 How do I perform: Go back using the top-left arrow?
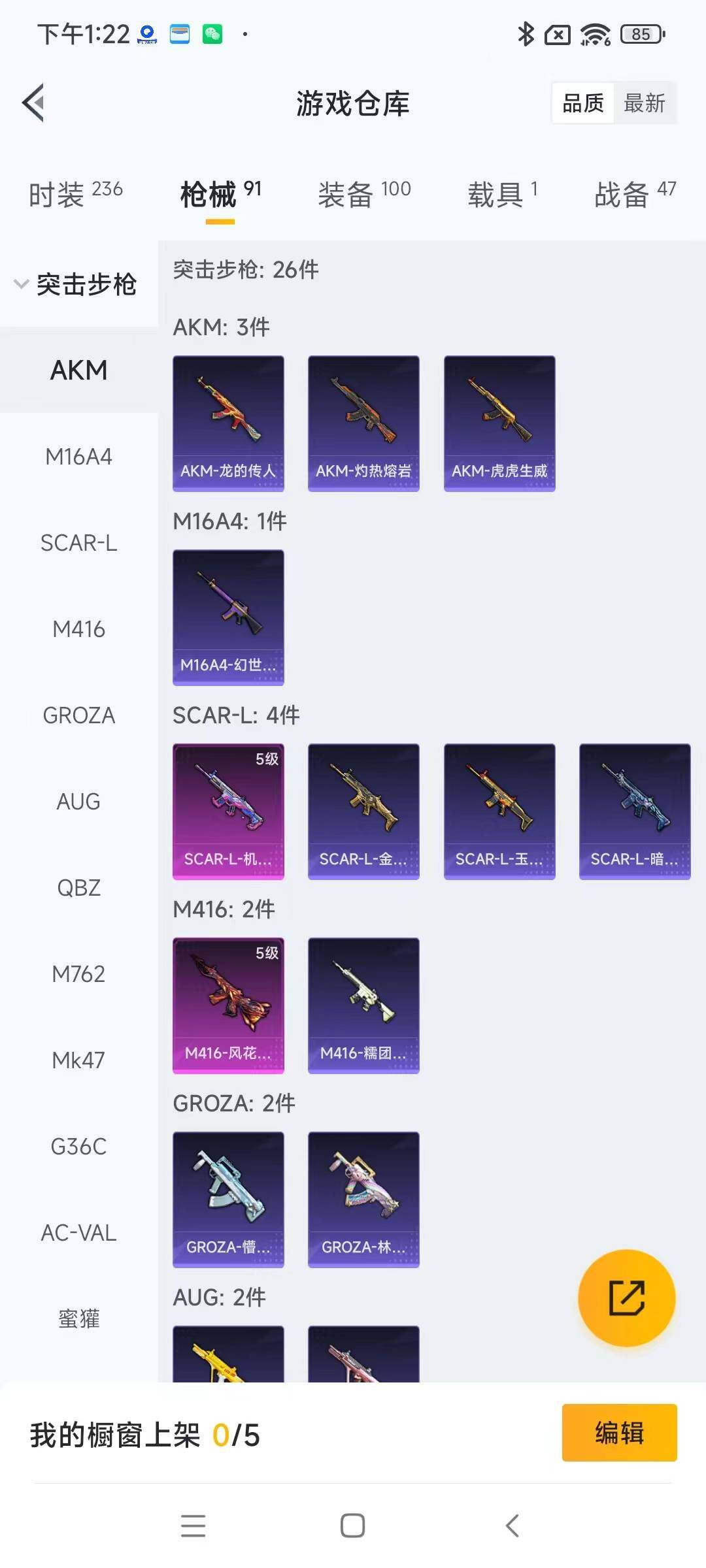coord(34,103)
